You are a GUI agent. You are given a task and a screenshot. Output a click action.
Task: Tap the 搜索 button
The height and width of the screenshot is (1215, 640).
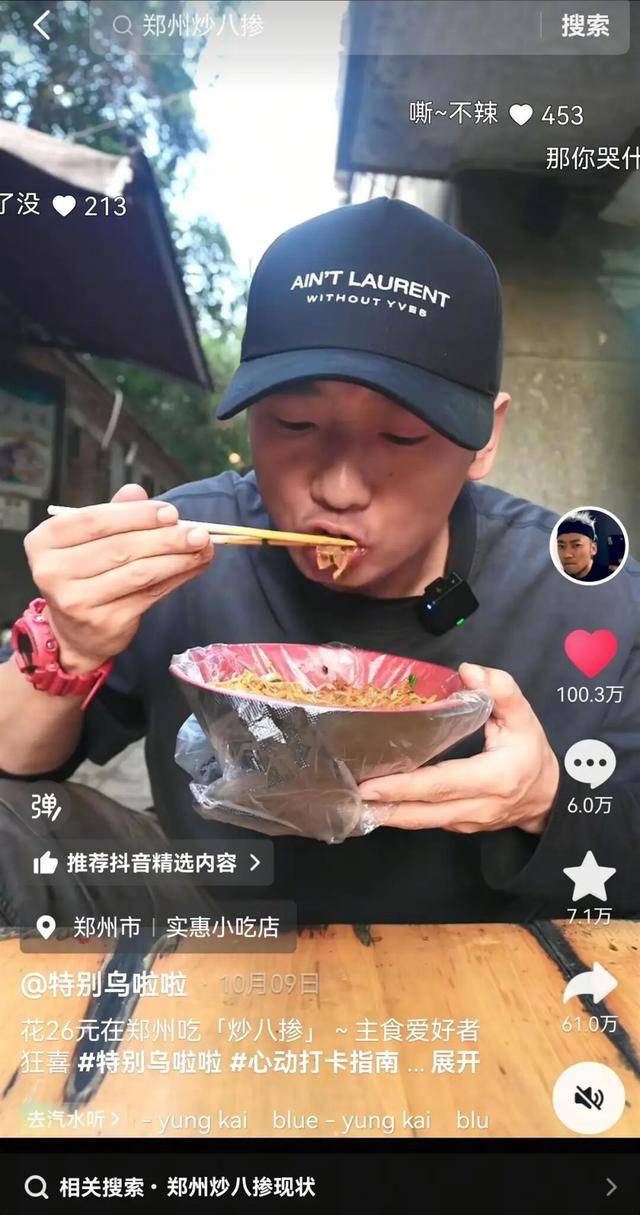[585, 26]
